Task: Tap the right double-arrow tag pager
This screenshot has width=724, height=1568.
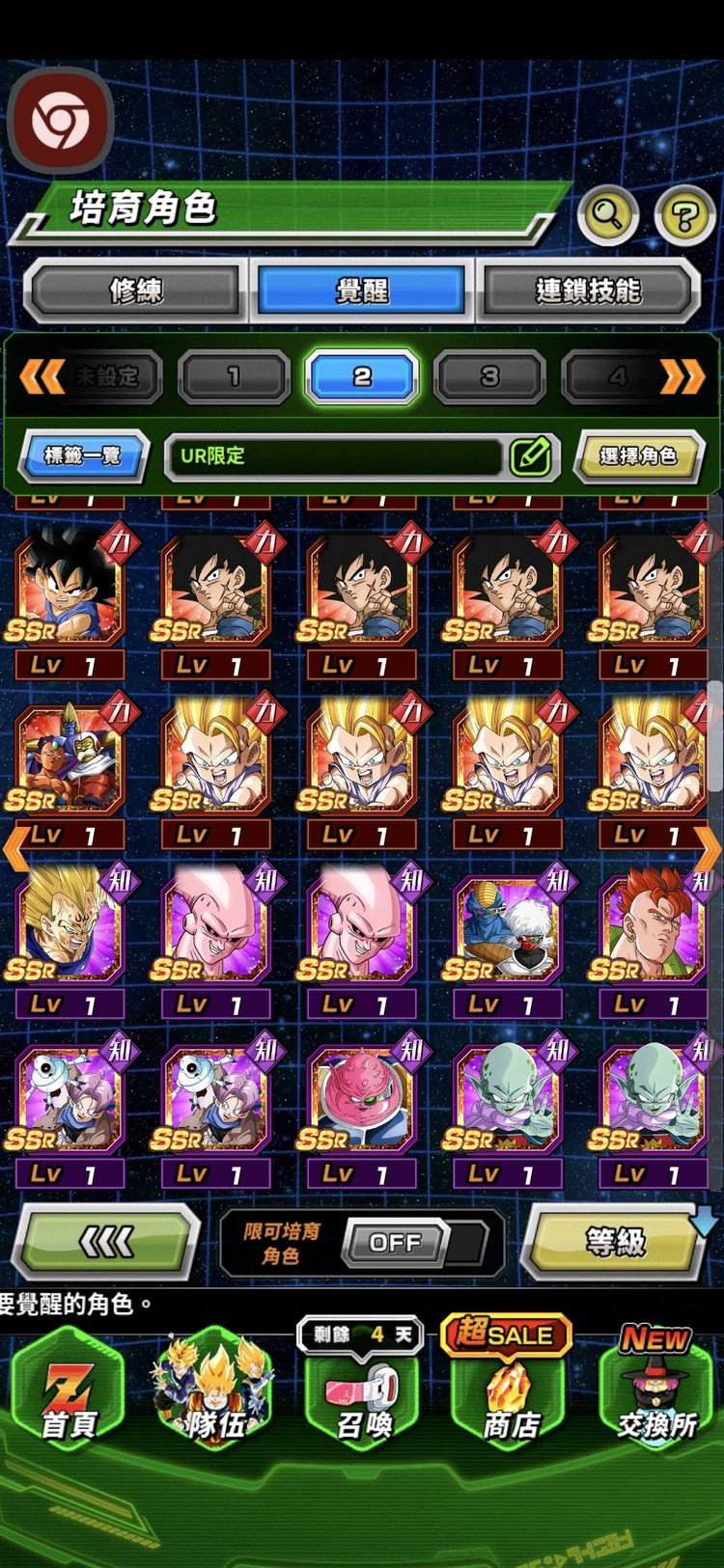Action: (682, 376)
